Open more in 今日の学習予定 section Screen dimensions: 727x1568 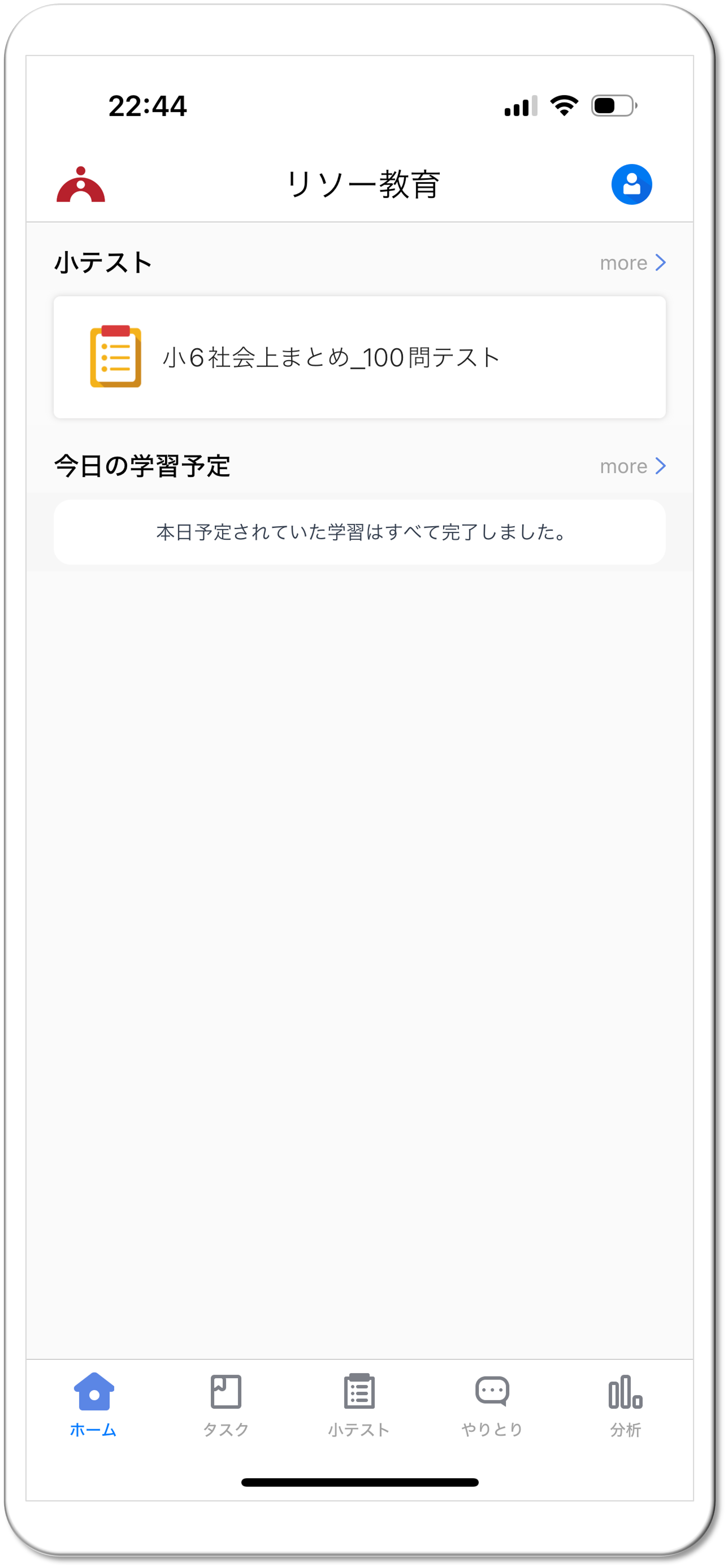[632, 466]
